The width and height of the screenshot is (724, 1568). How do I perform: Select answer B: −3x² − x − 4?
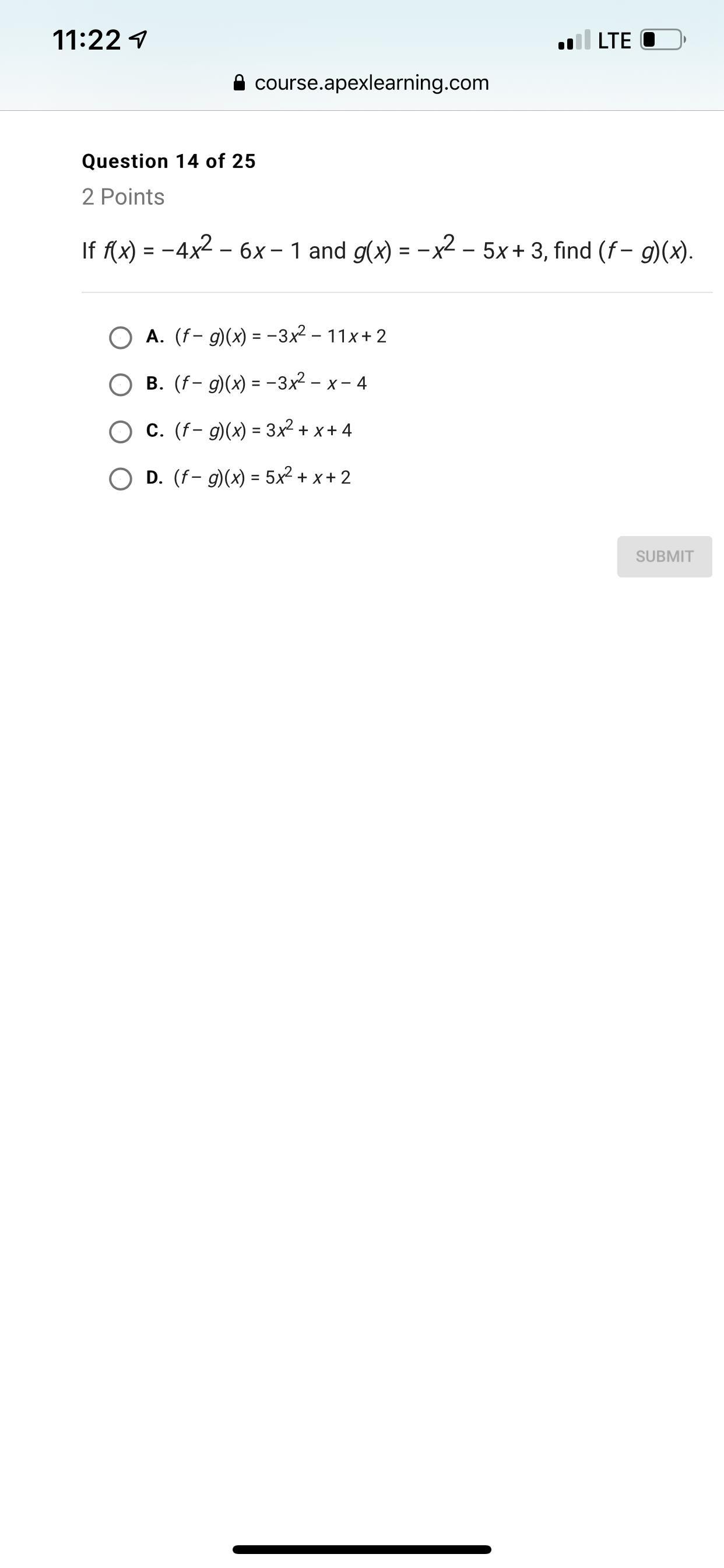click(x=121, y=384)
